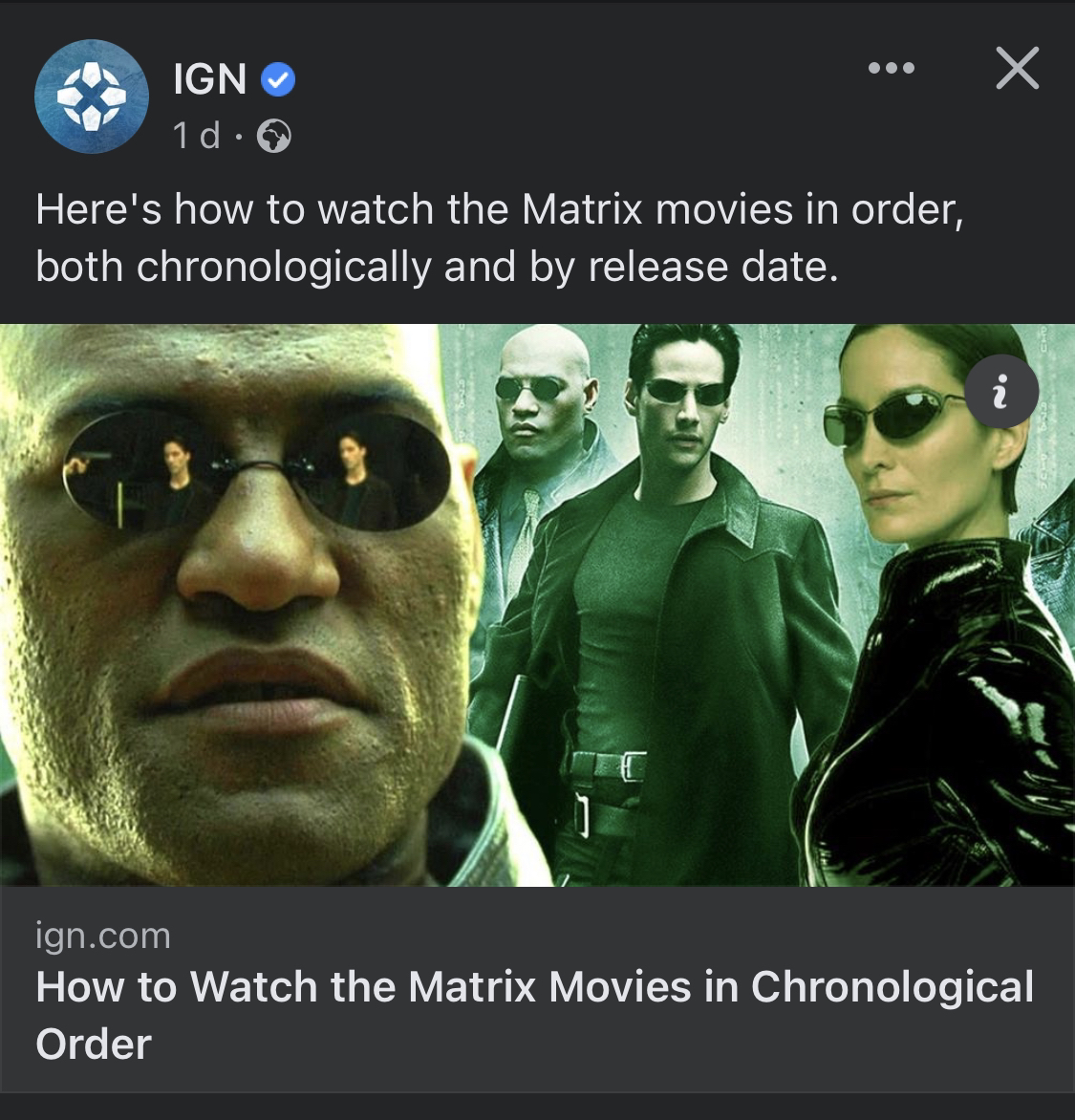Tap the IGN page name
This screenshot has height=1120, width=1075.
(x=210, y=79)
